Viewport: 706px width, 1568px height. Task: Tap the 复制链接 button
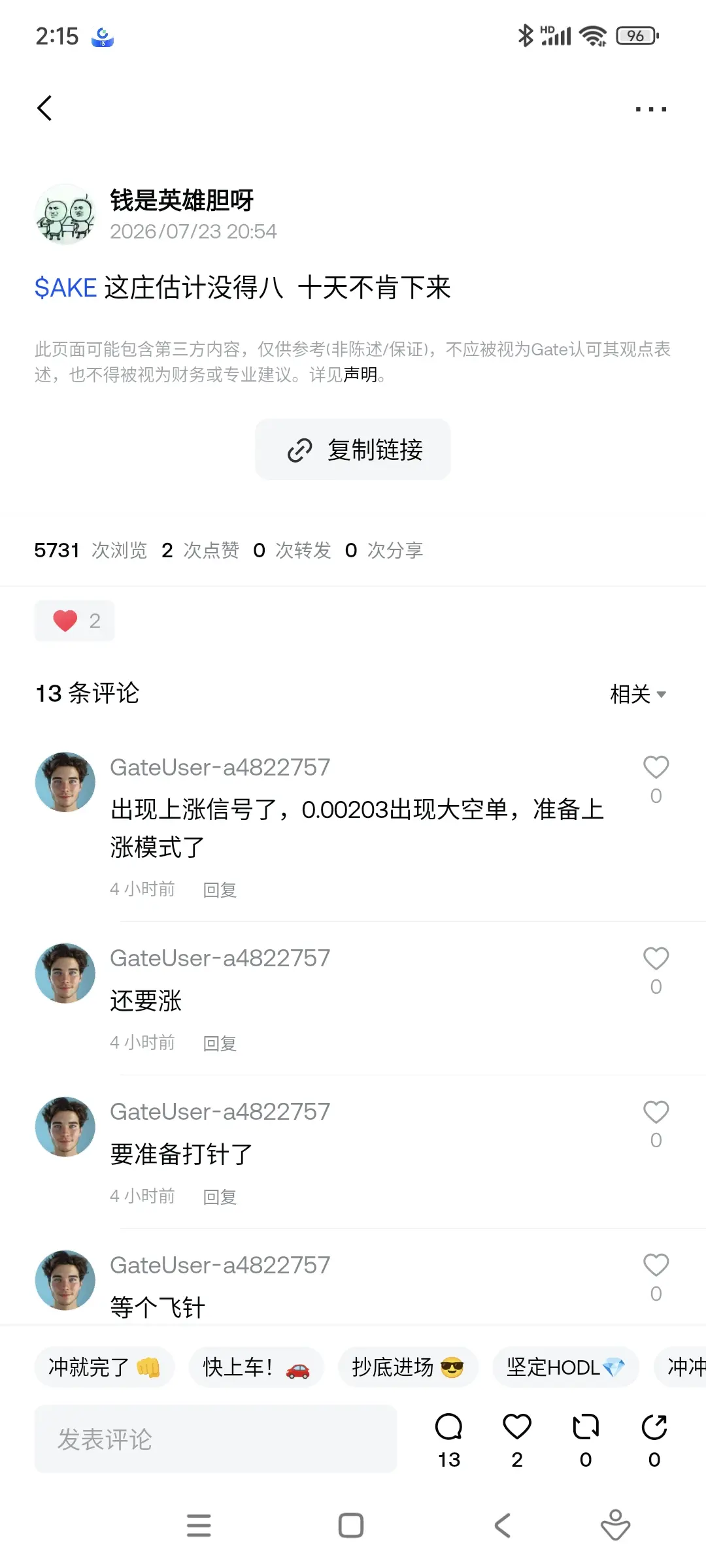tap(353, 449)
